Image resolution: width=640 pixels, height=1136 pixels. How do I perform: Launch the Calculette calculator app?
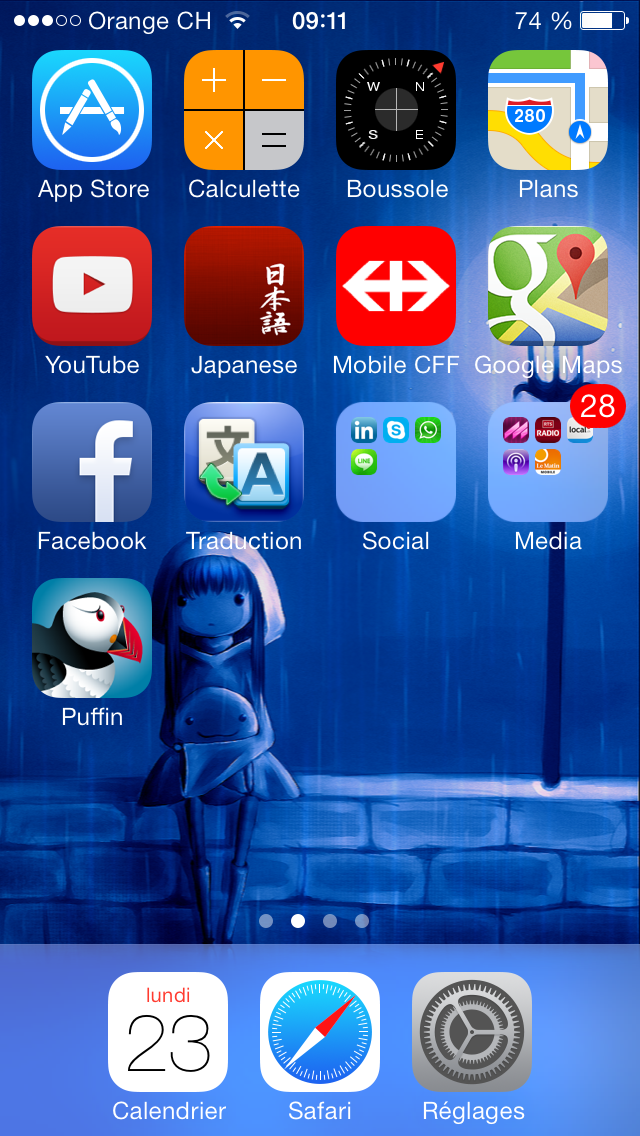pyautogui.click(x=244, y=110)
